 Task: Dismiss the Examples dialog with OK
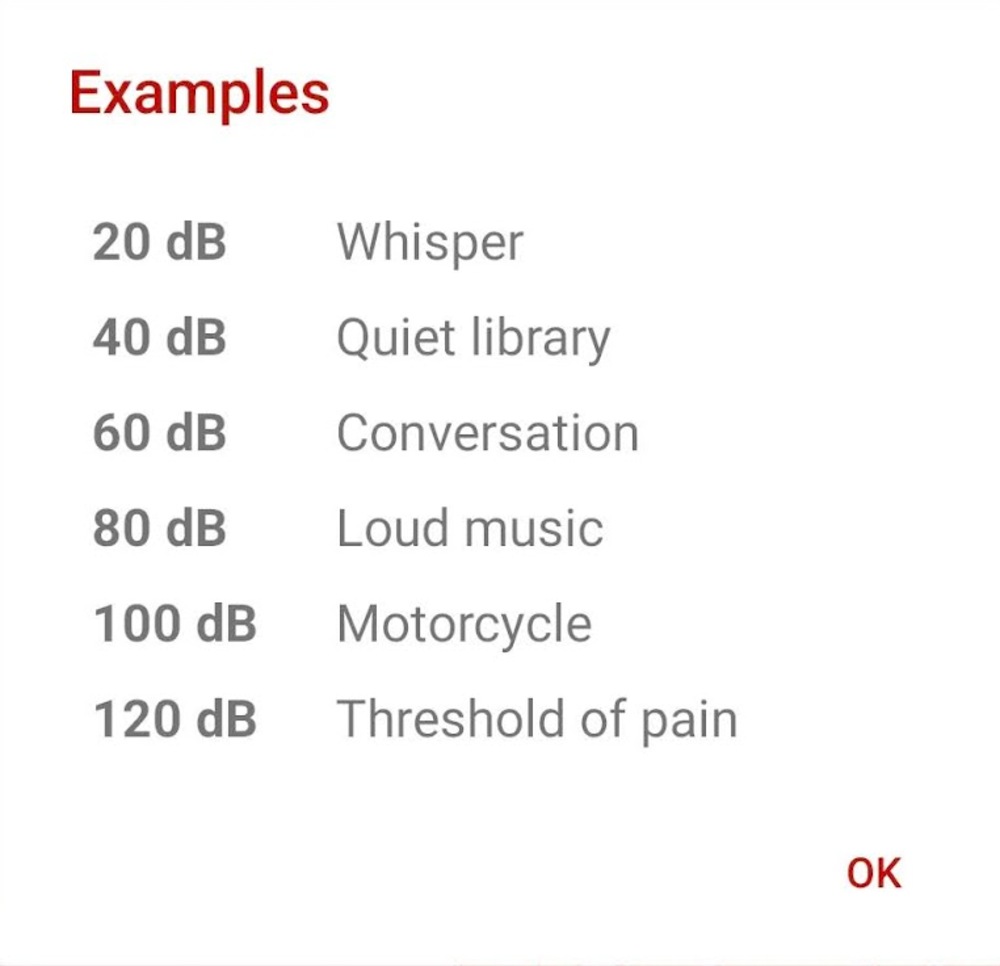[x=873, y=872]
